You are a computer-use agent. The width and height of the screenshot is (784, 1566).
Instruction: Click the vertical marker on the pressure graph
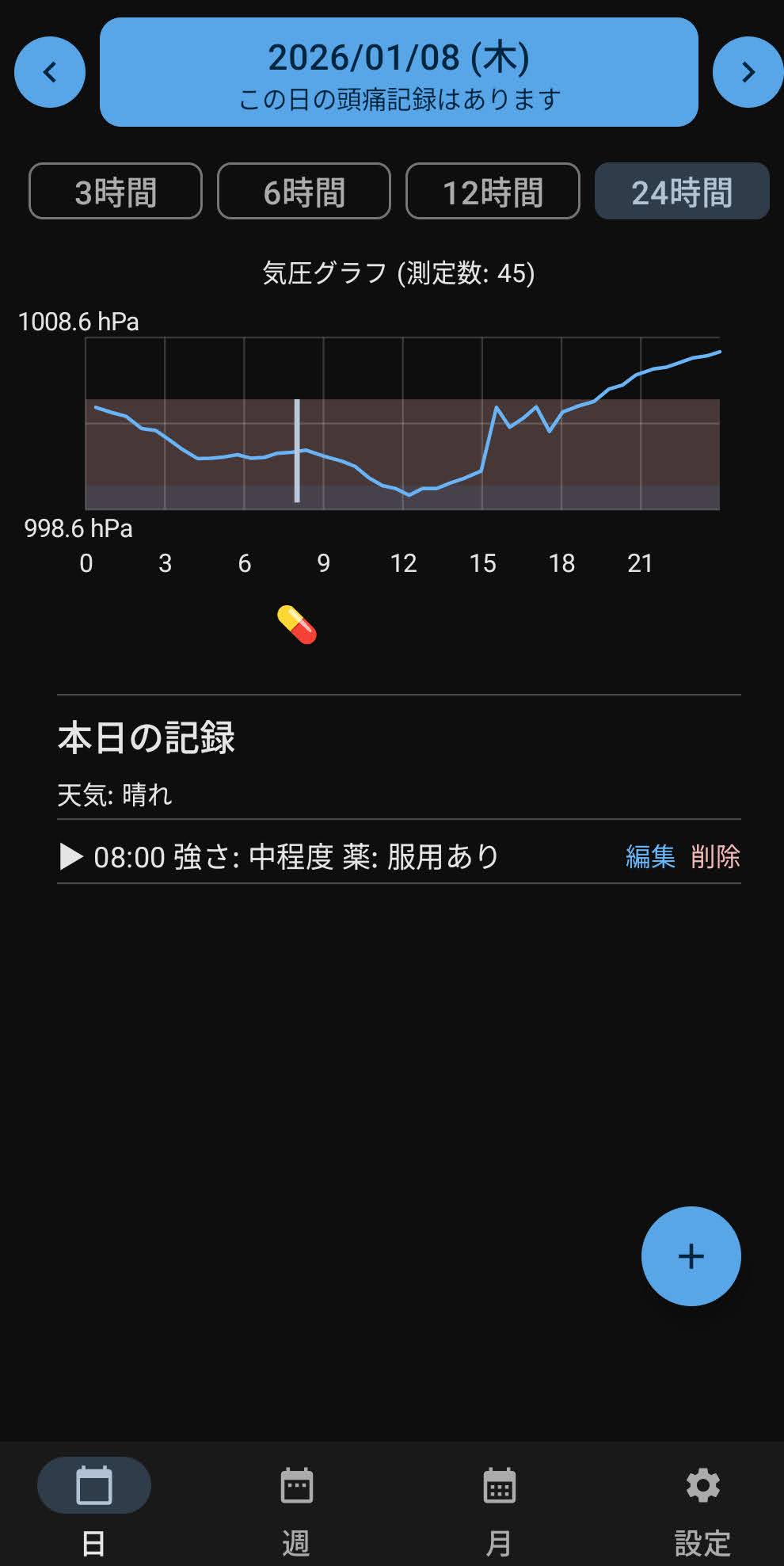pyautogui.click(x=297, y=452)
